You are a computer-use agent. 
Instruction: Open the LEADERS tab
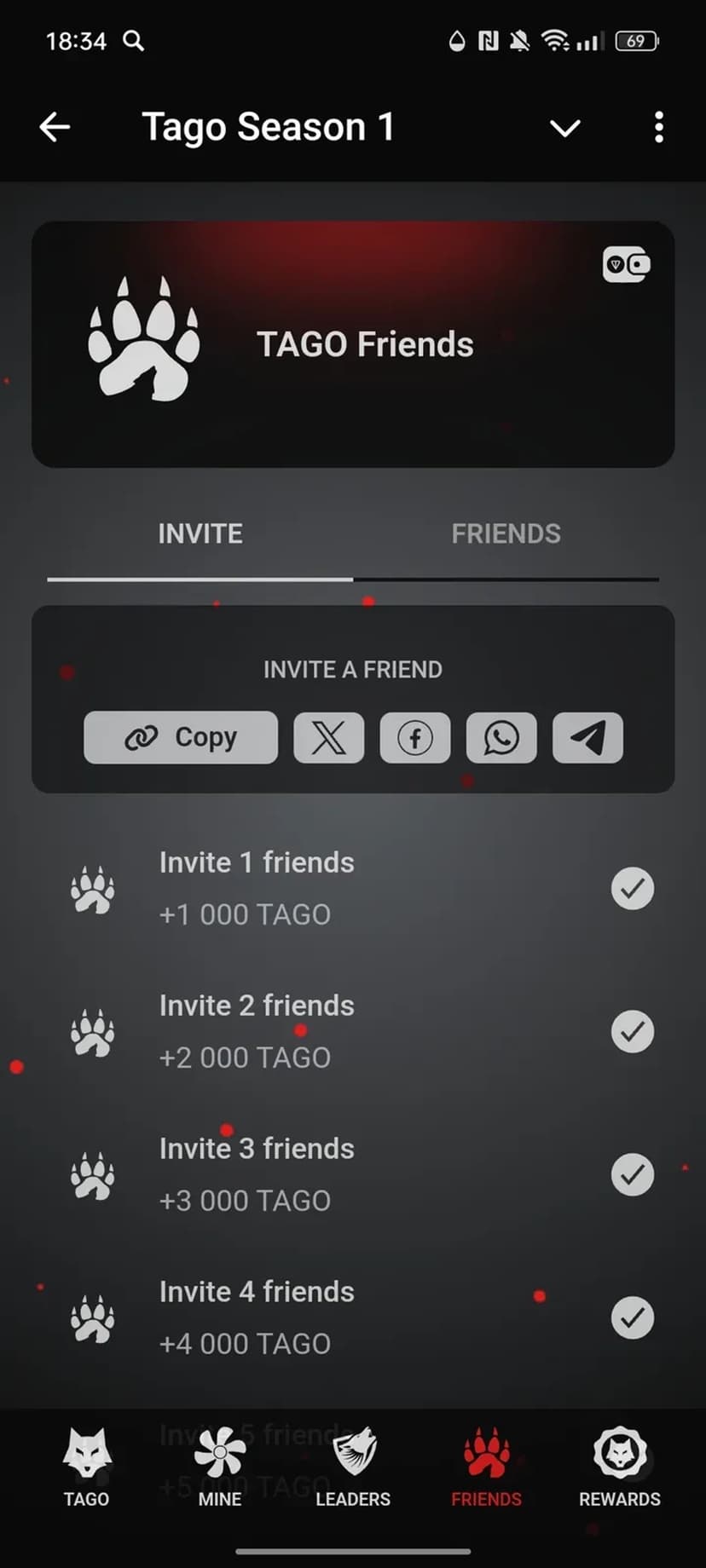tap(353, 1467)
